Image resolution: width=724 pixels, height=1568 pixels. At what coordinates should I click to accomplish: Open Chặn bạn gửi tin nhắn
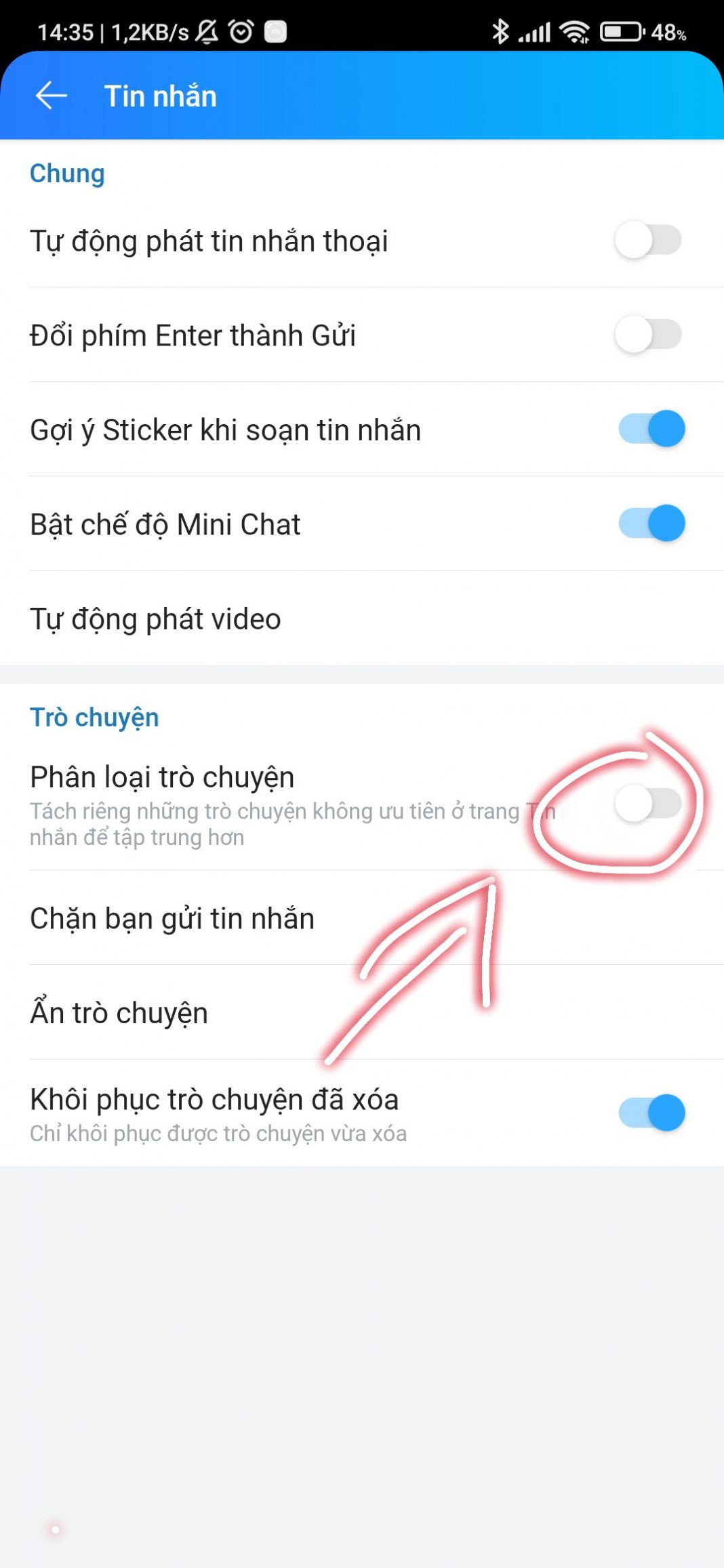(172, 918)
